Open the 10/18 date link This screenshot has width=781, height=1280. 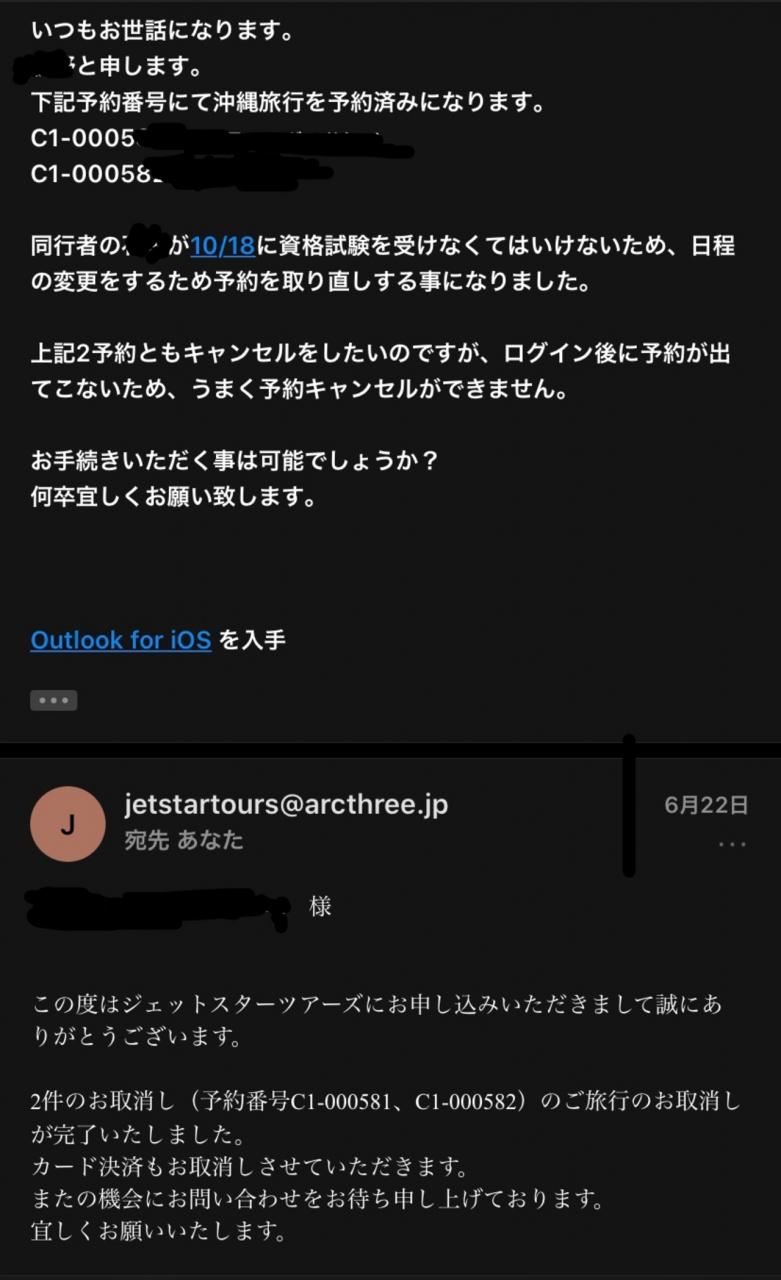point(222,247)
